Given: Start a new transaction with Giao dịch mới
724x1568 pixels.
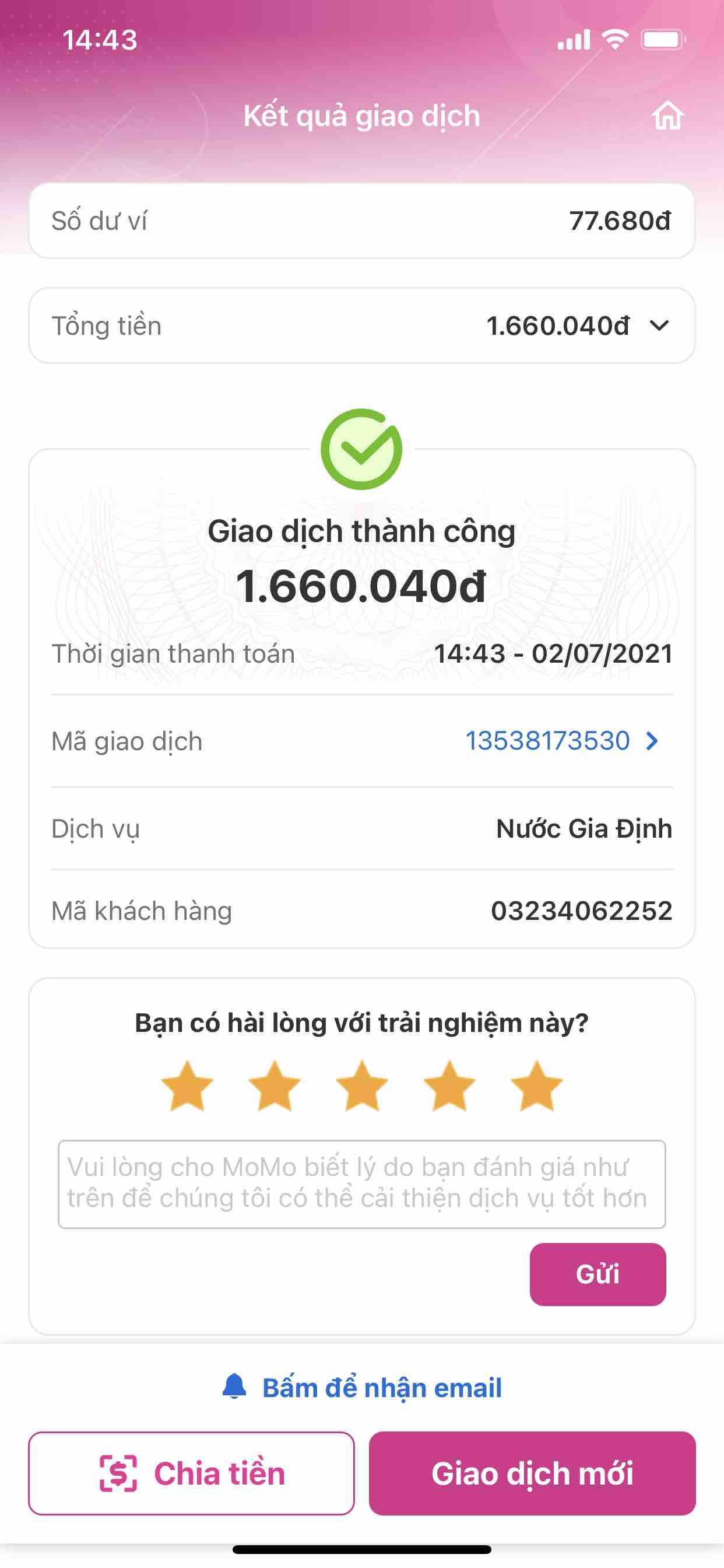Looking at the screenshot, I should pos(532,1473).
